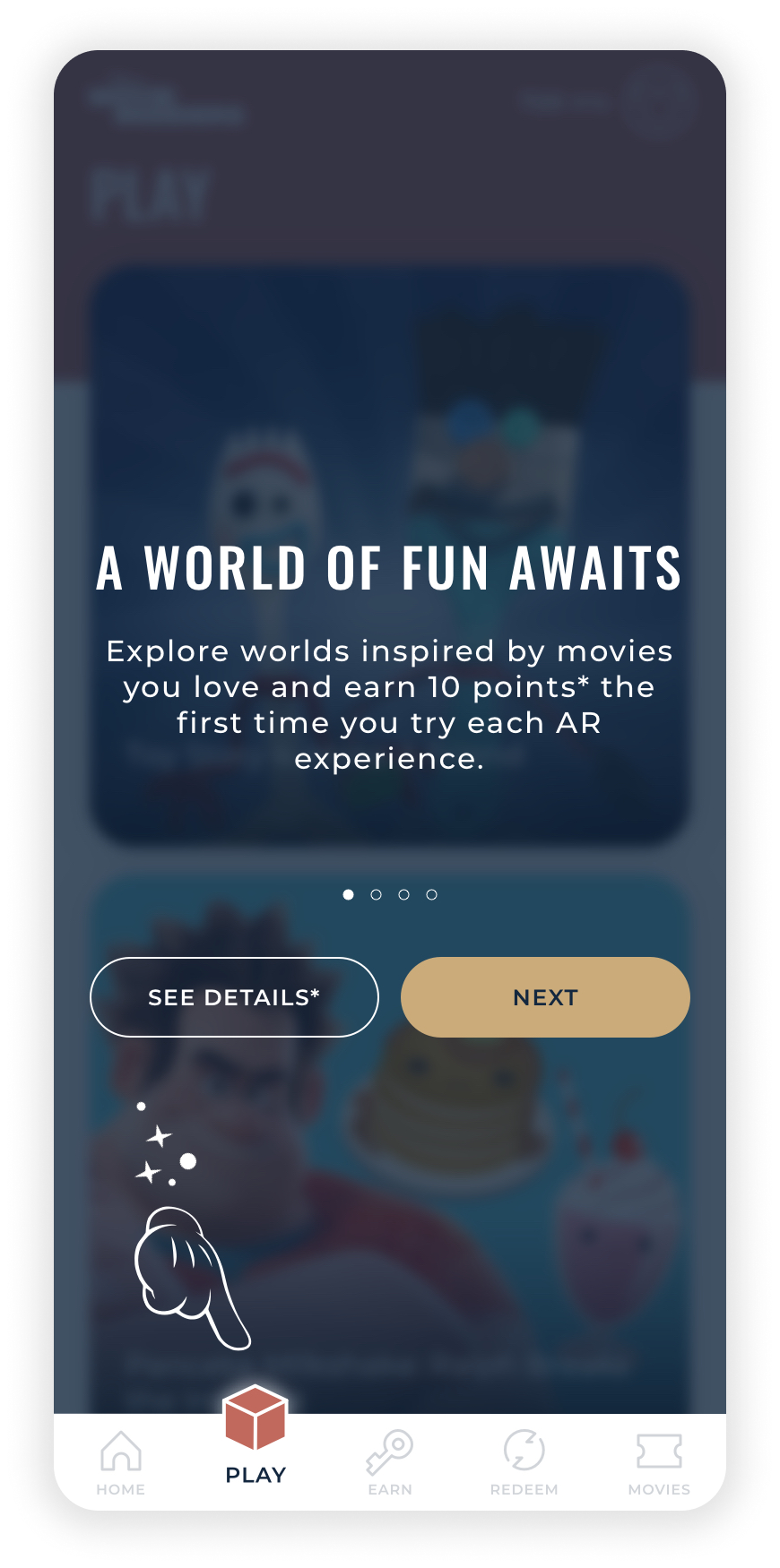Tap the See Details* button
Viewport: 780px width, 1568px height.
pos(234,997)
